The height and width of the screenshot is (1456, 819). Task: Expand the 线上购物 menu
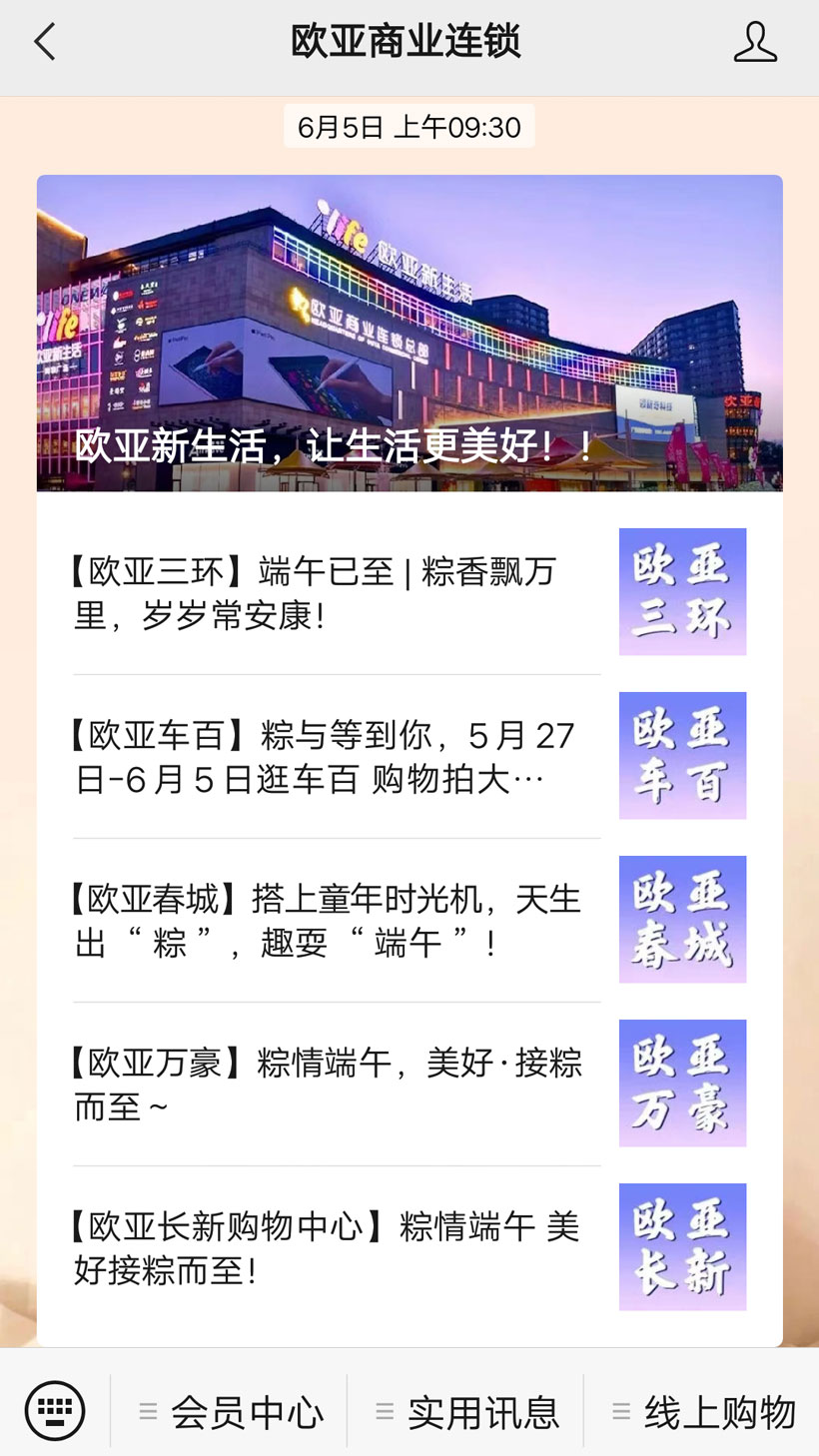pos(703,1412)
